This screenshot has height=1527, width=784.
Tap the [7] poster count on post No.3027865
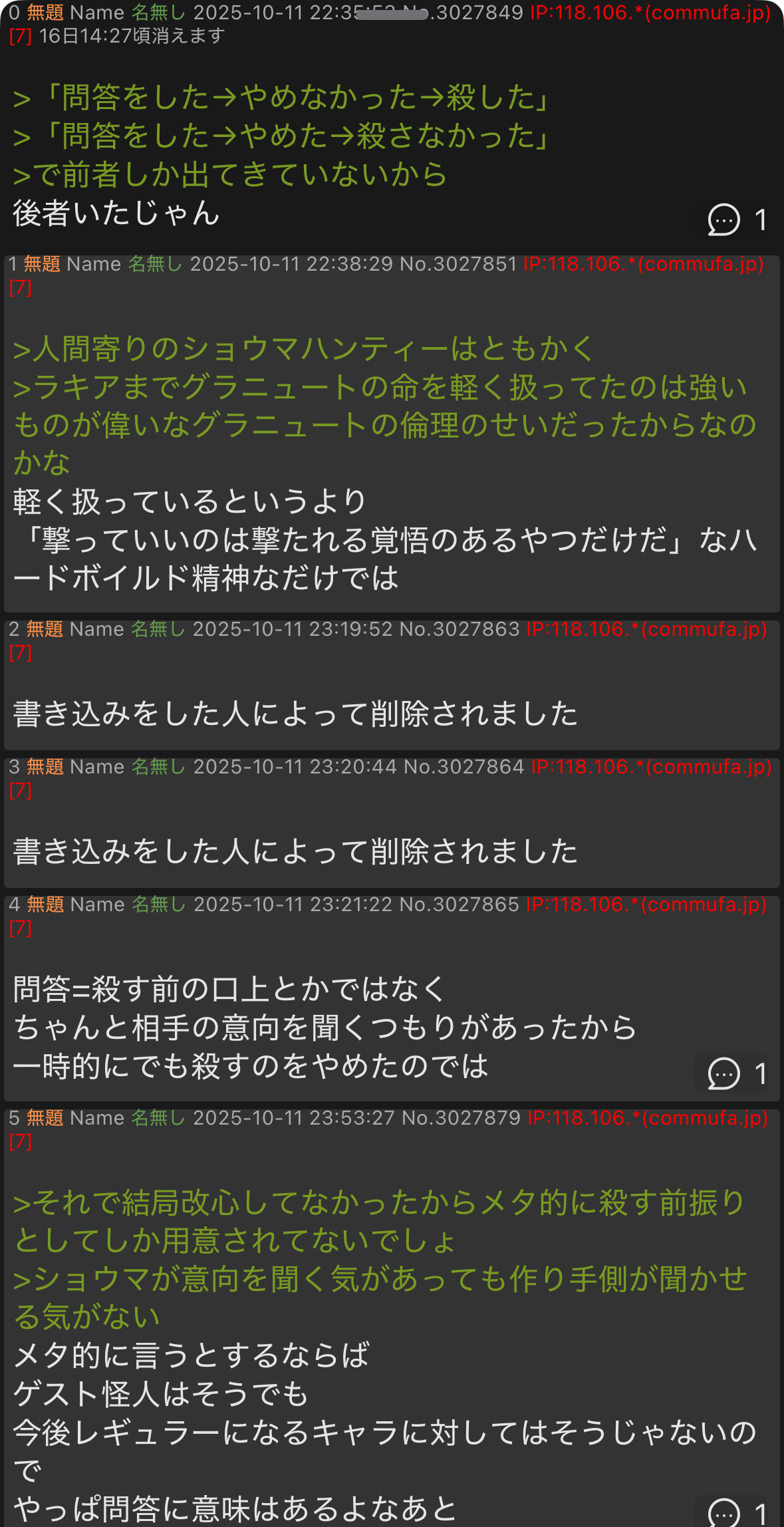(21, 928)
